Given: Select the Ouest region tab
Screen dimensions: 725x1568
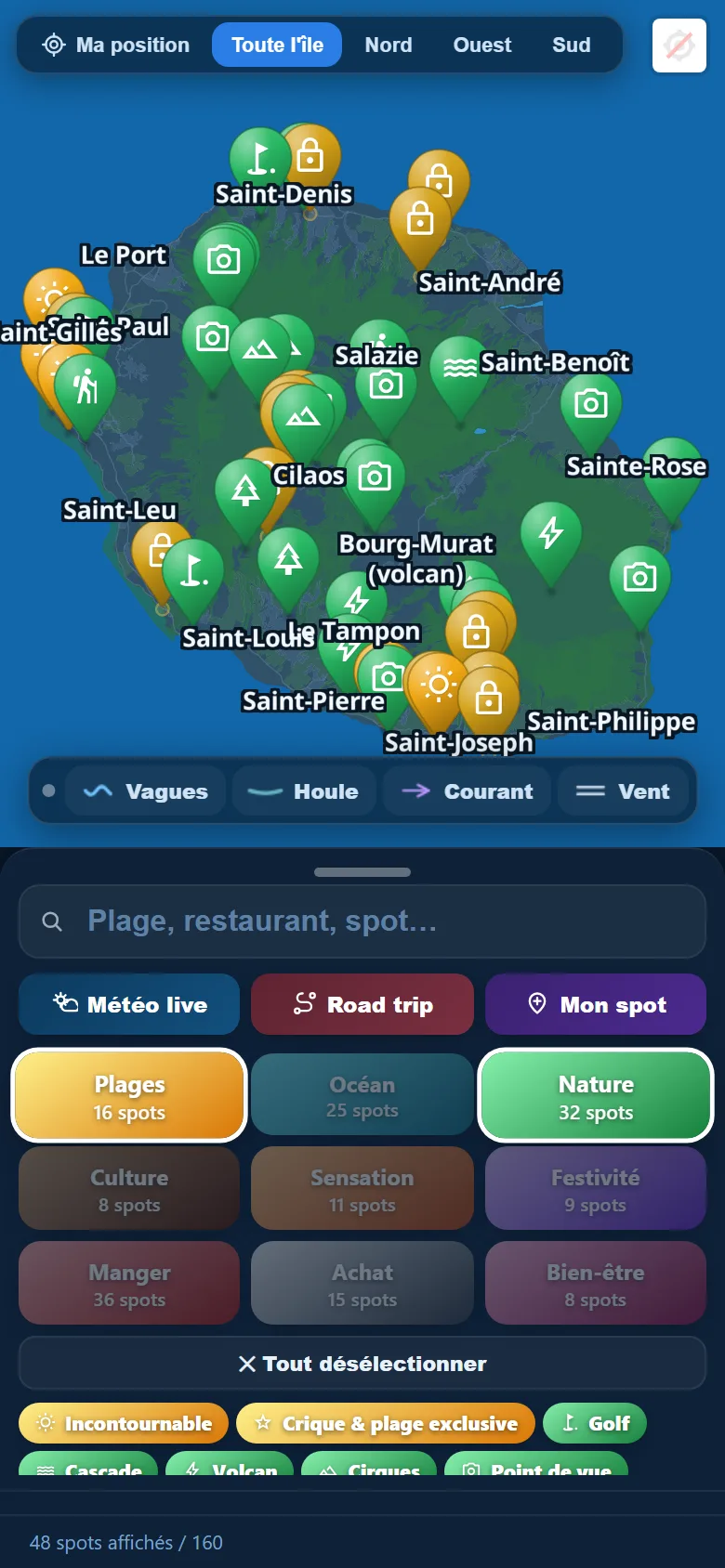Looking at the screenshot, I should point(482,45).
